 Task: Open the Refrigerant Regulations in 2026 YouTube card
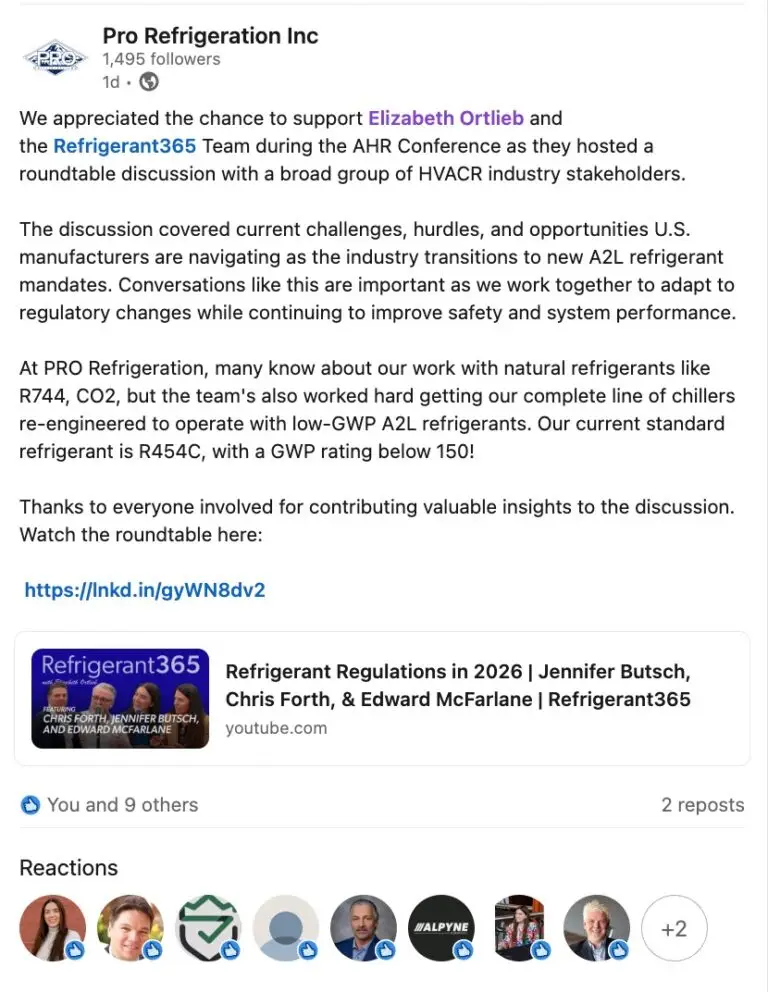pyautogui.click(x=458, y=685)
